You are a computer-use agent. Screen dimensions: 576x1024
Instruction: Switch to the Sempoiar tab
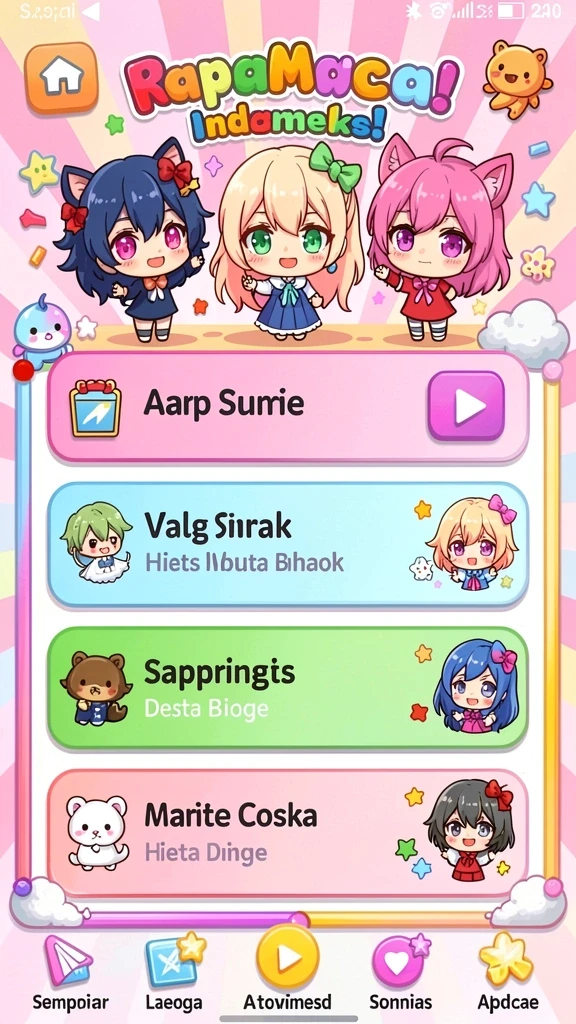click(71, 975)
